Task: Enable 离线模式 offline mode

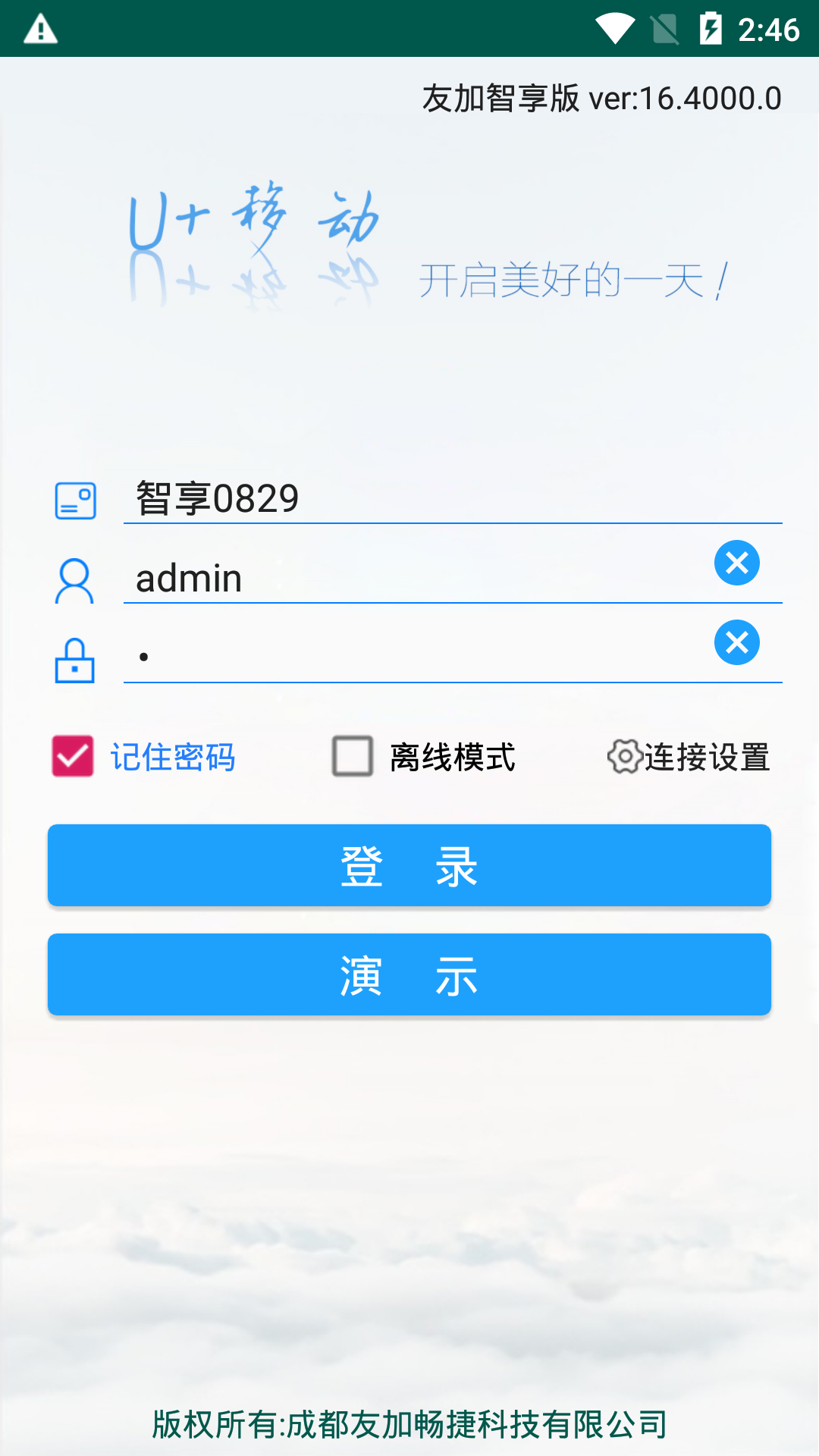Action: (x=352, y=755)
